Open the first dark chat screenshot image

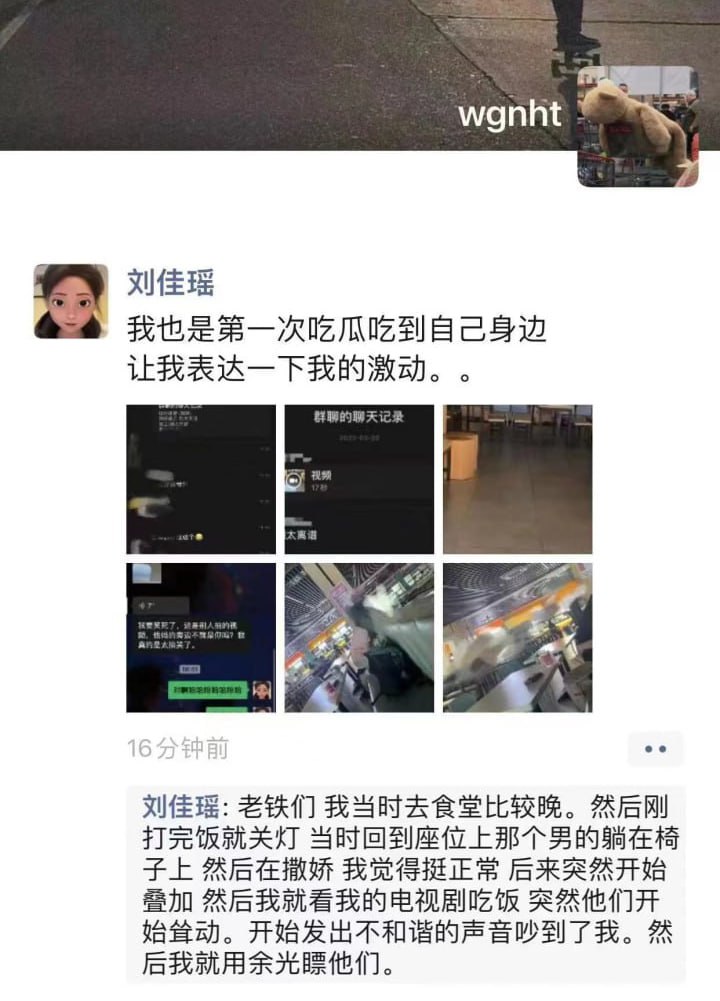pos(201,479)
